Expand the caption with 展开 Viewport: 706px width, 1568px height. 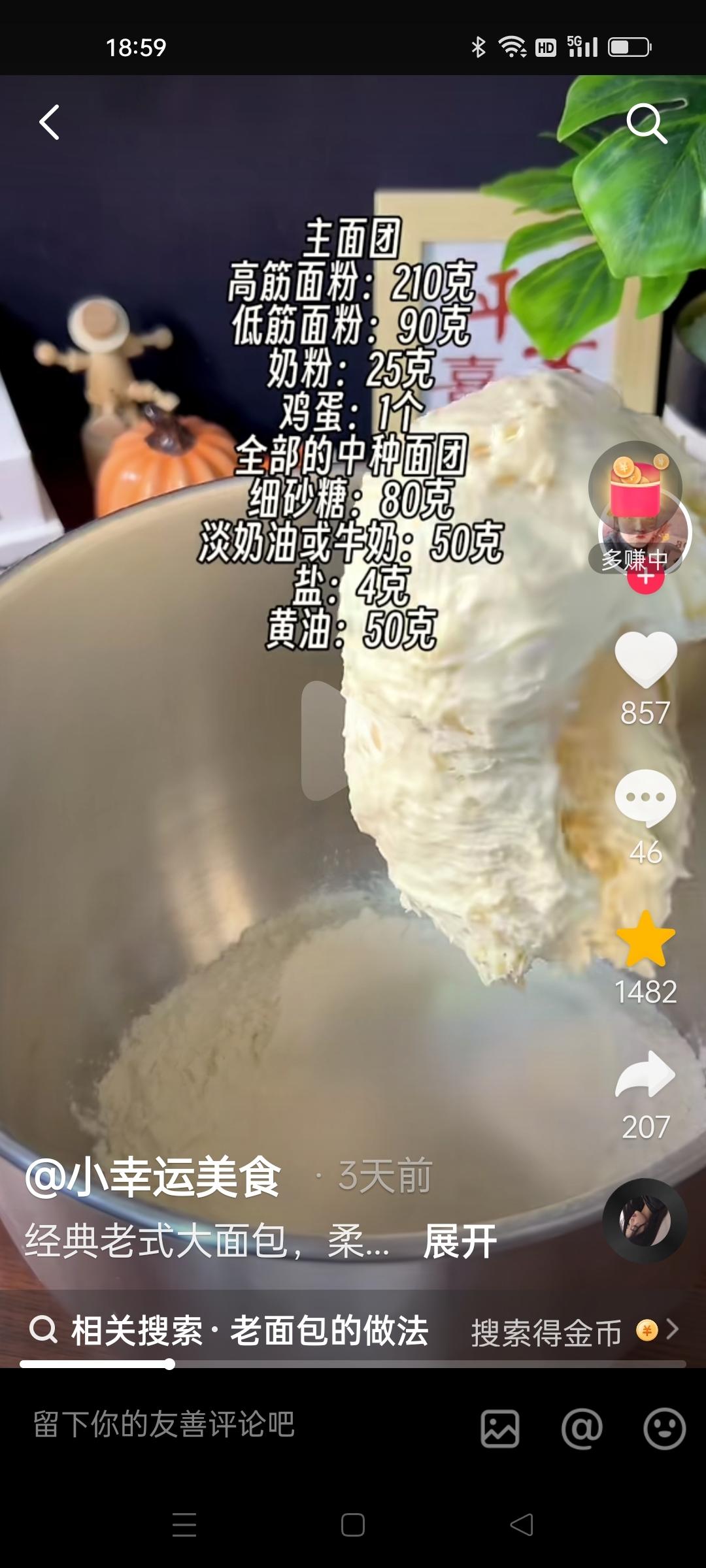point(461,1240)
